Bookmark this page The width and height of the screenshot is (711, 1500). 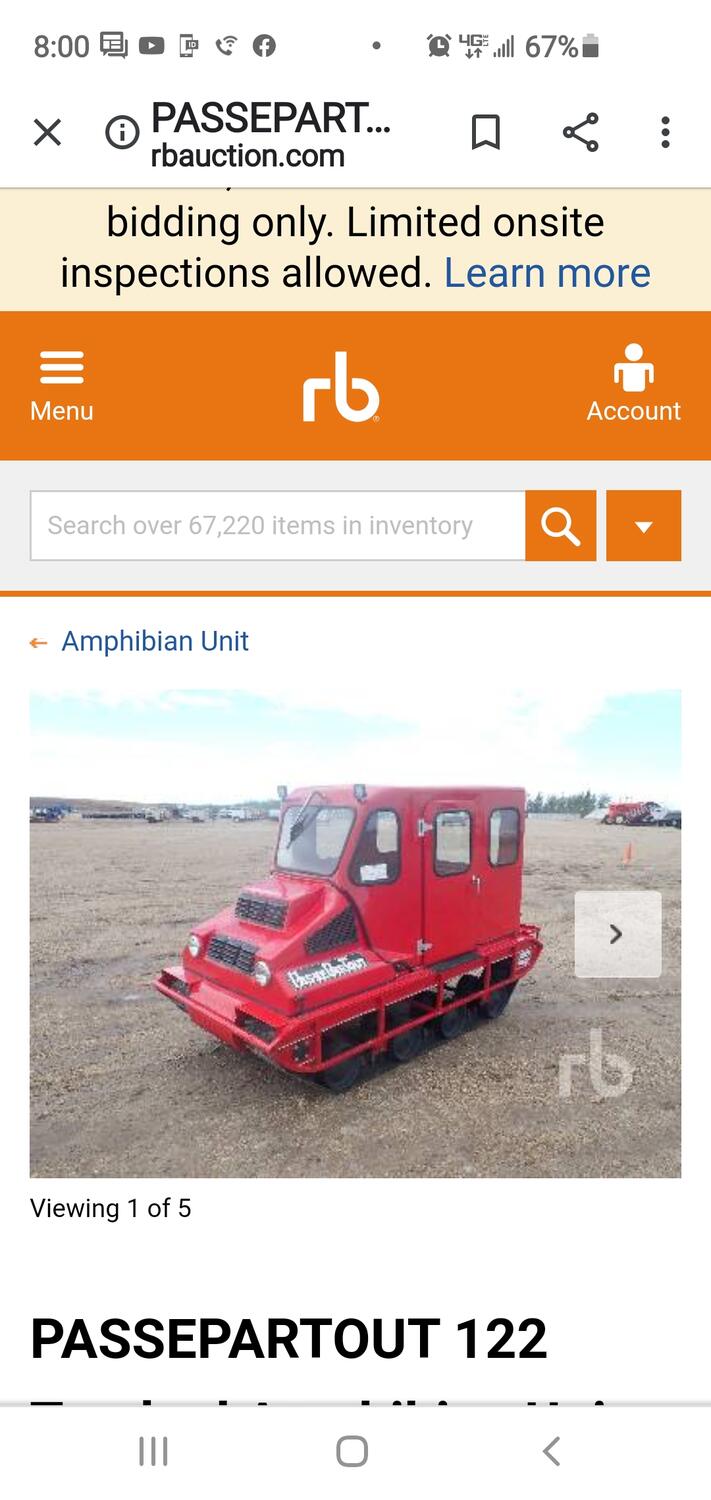click(486, 132)
